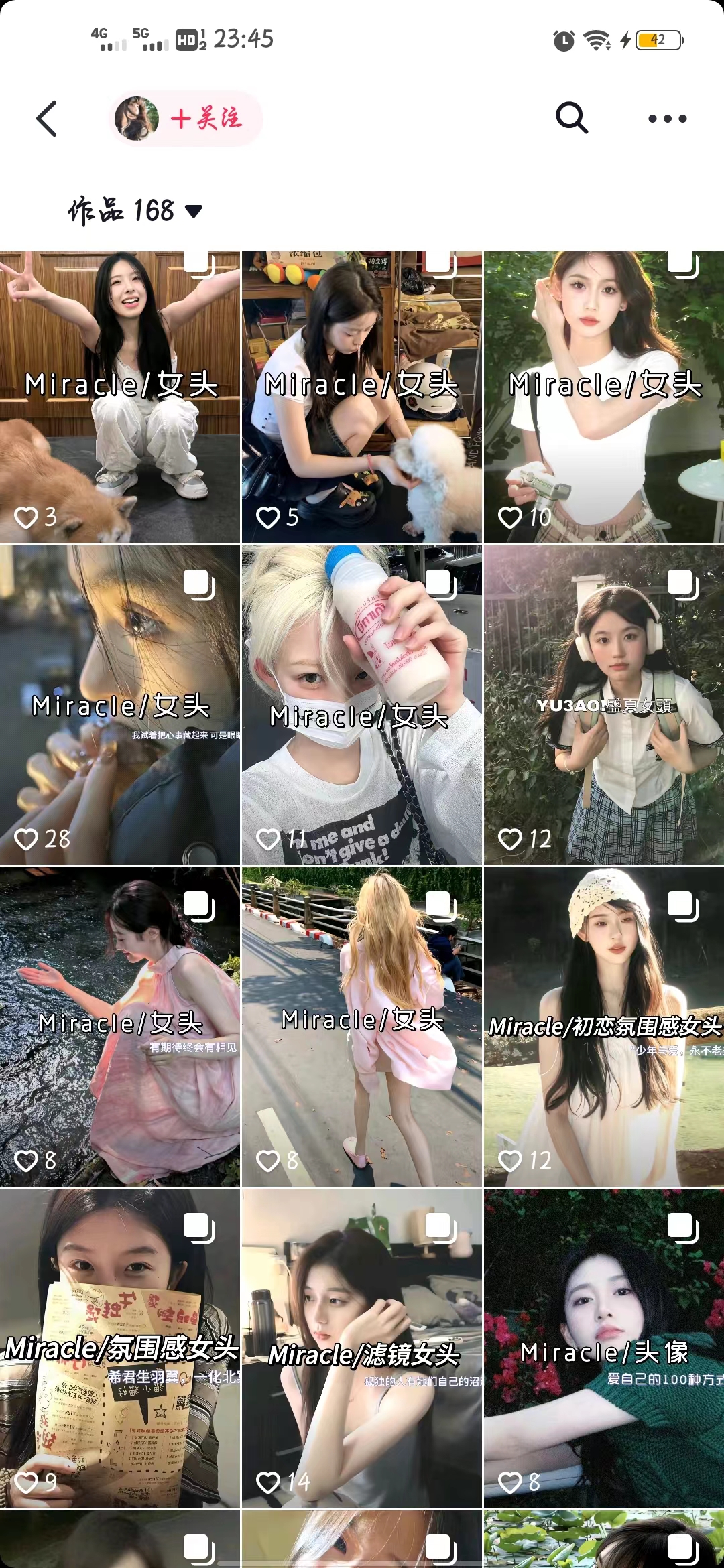Open the milk bottle post with 11 likes
This screenshot has width=724, height=1568.
click(362, 705)
